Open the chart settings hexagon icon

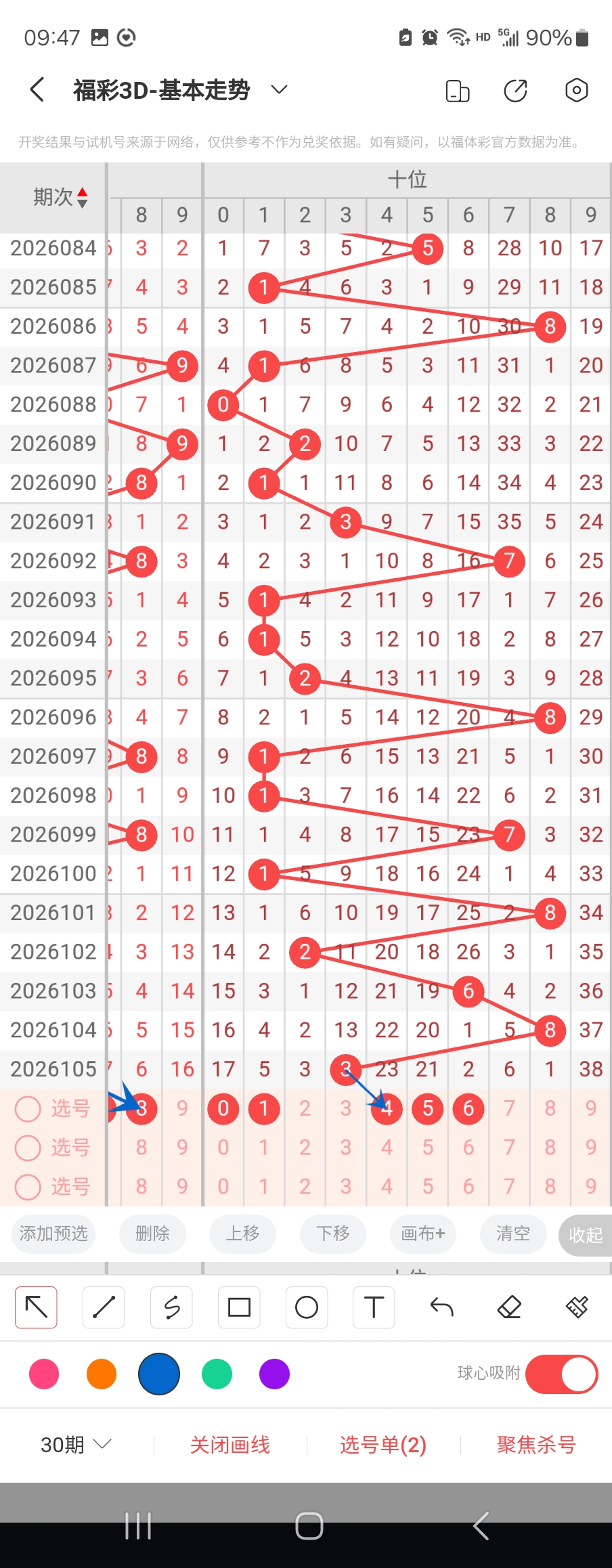[576, 90]
